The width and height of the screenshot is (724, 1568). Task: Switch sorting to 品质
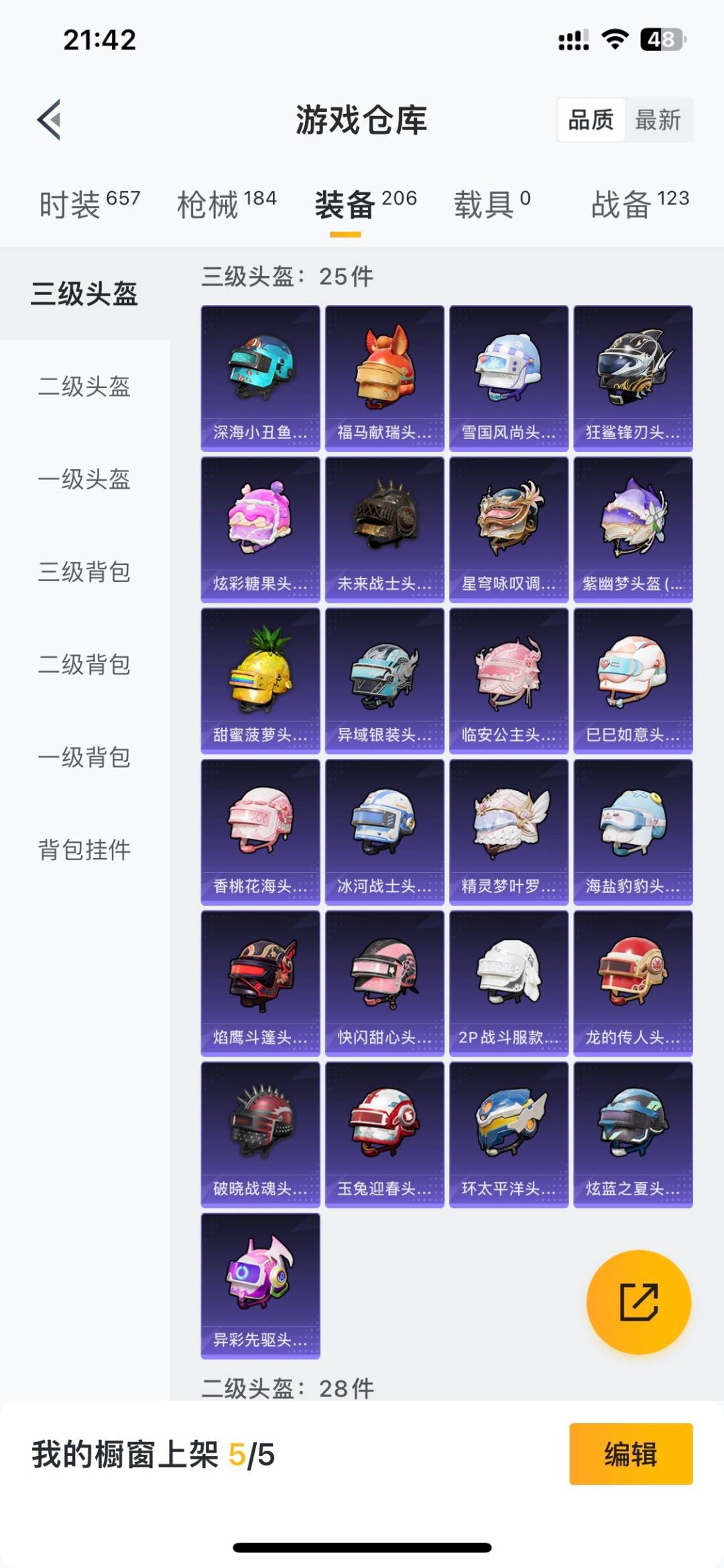tap(590, 121)
